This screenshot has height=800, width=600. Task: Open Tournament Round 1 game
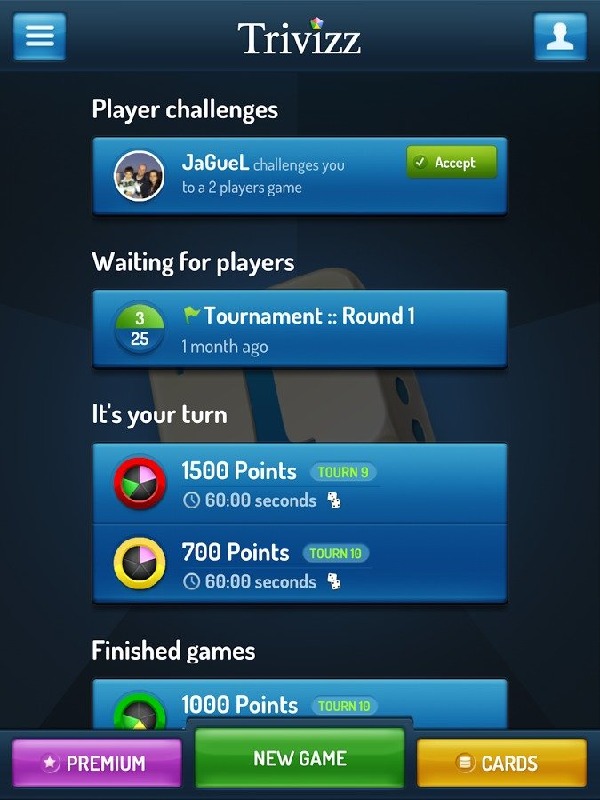(x=300, y=329)
